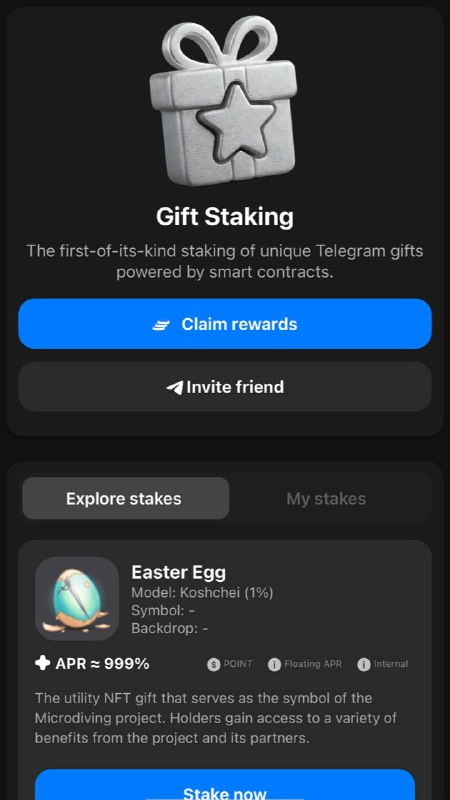Show info about Internal label
The height and width of the screenshot is (800, 450).
click(364, 664)
